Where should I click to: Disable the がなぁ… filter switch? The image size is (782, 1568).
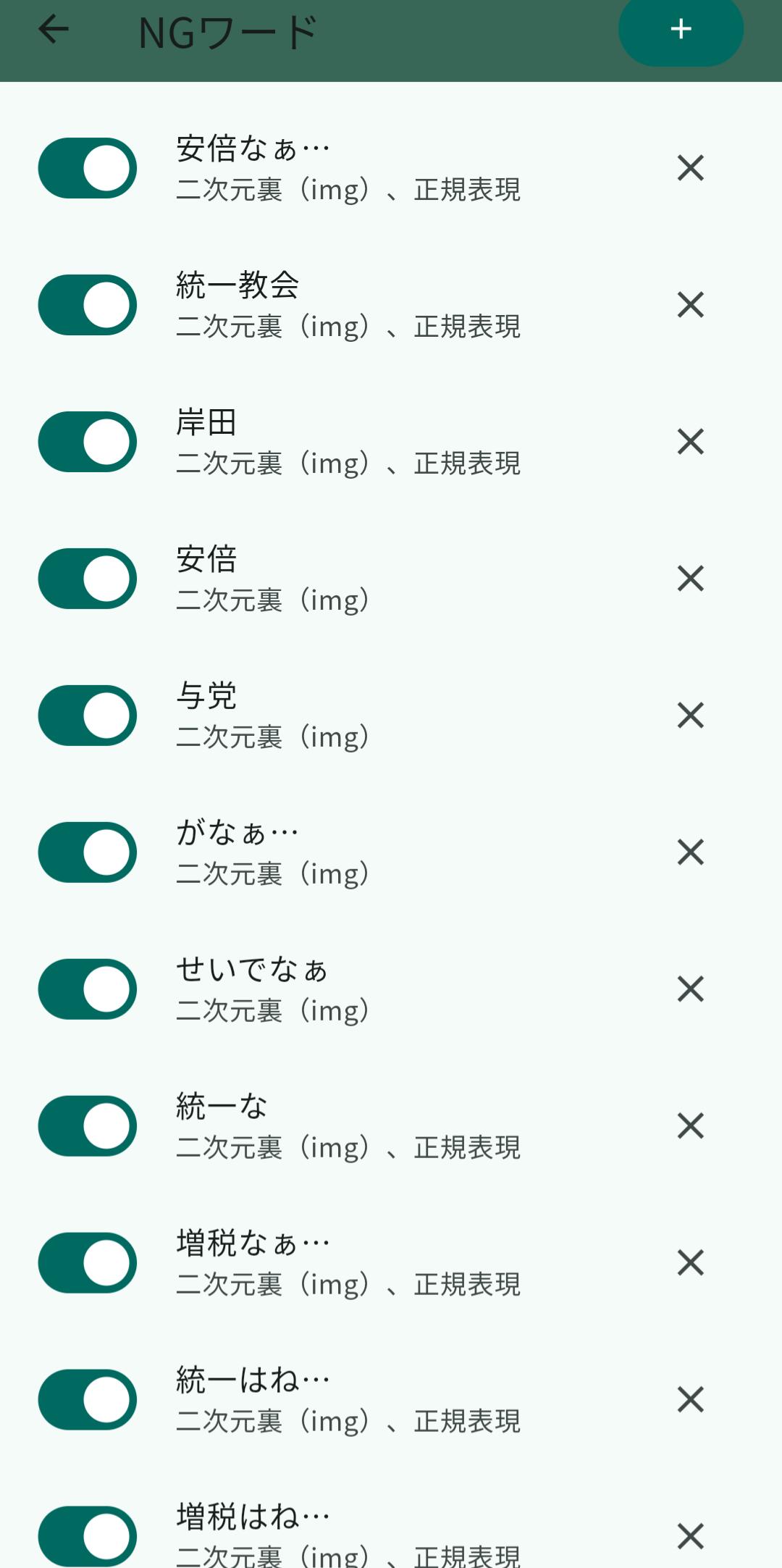tap(88, 852)
